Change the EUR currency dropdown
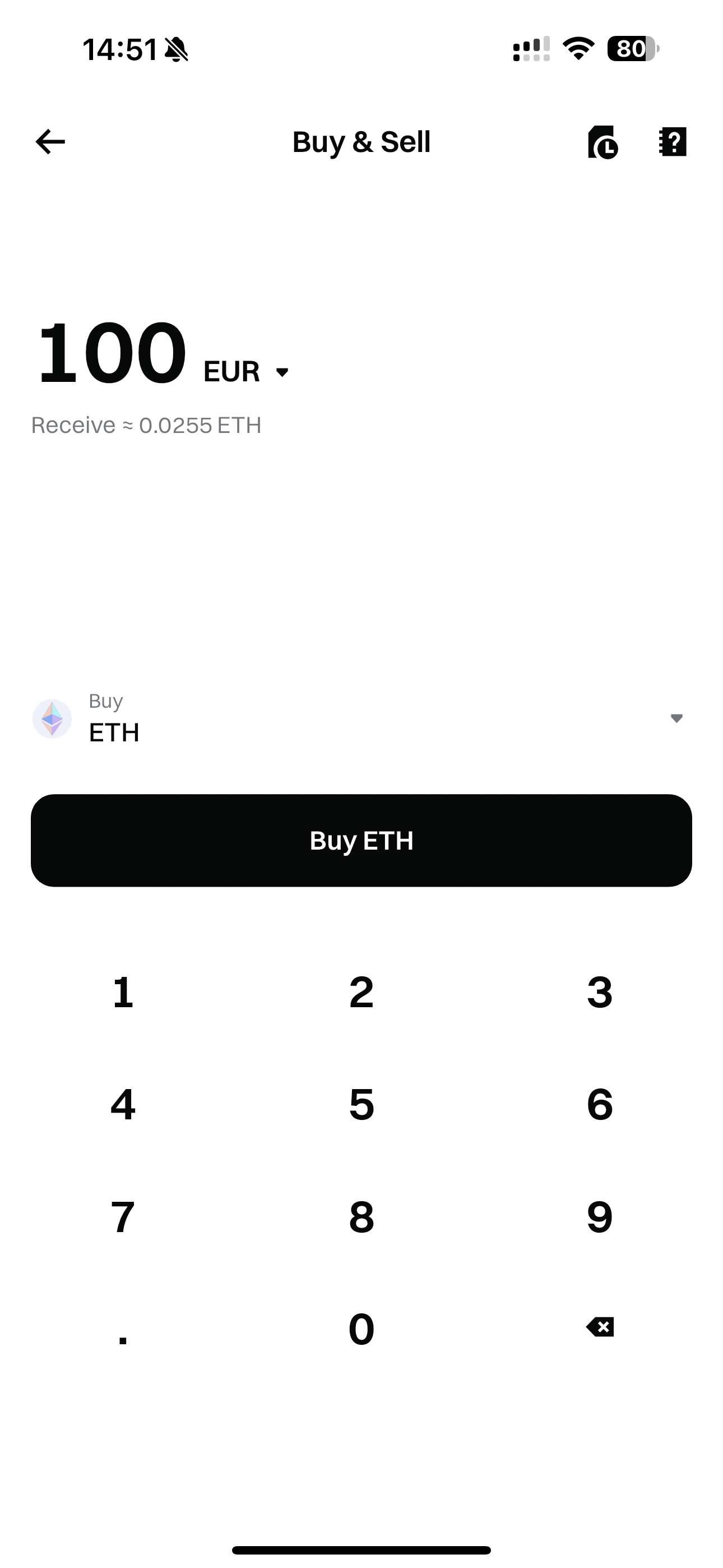This screenshot has width=723, height=1568. pos(247,371)
